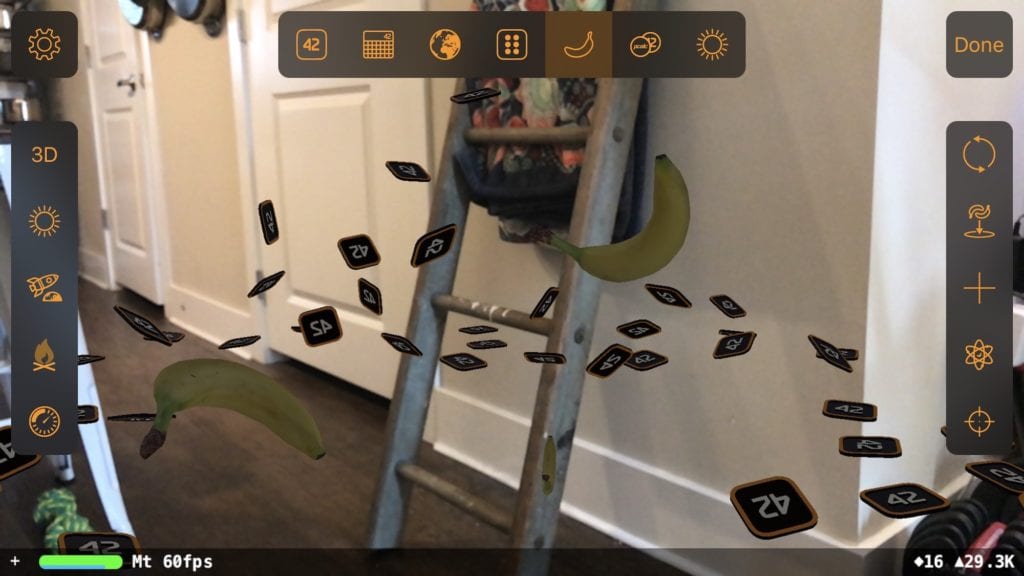This screenshot has height=576, width=1024.
Task: Tap the circular arrows refresh icon
Action: point(979,155)
